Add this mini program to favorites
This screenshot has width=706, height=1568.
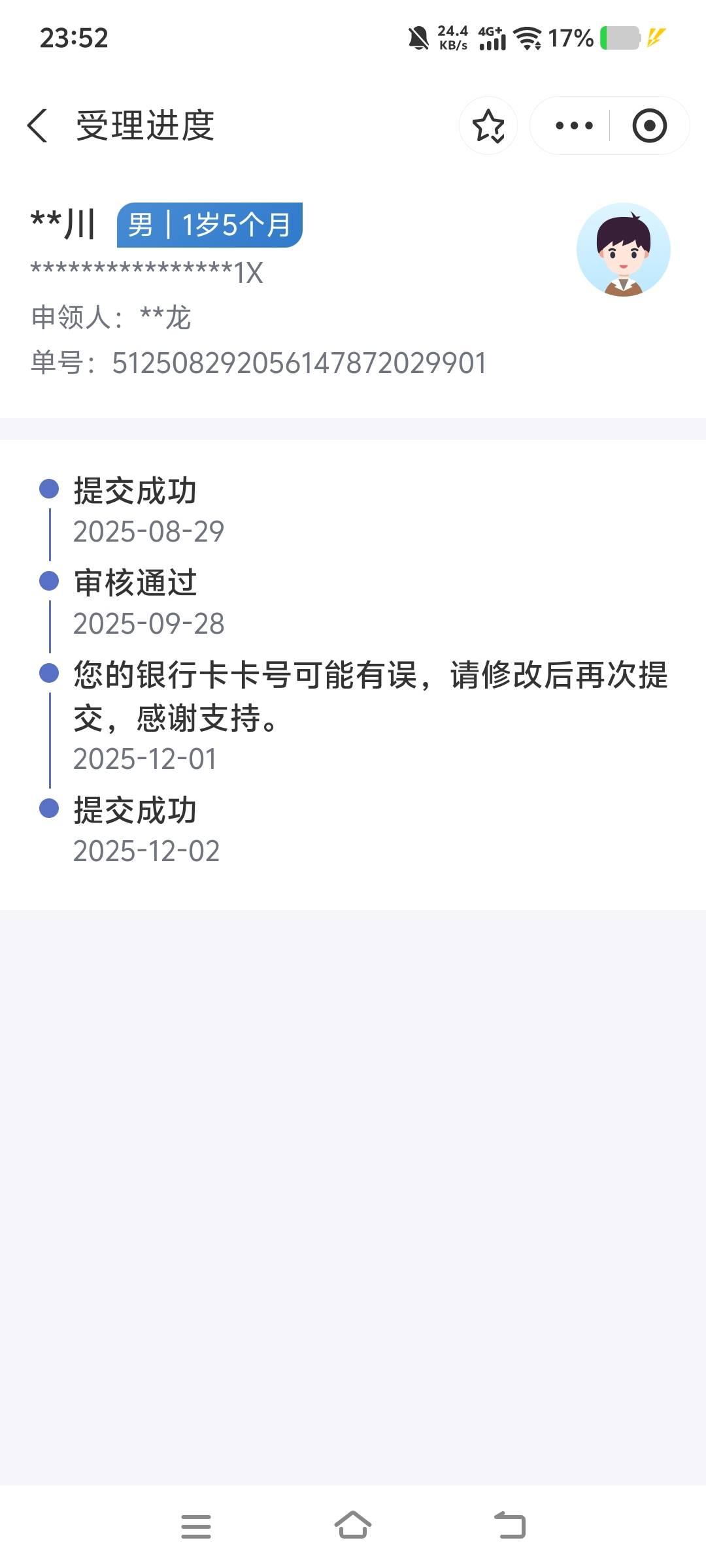[488, 125]
